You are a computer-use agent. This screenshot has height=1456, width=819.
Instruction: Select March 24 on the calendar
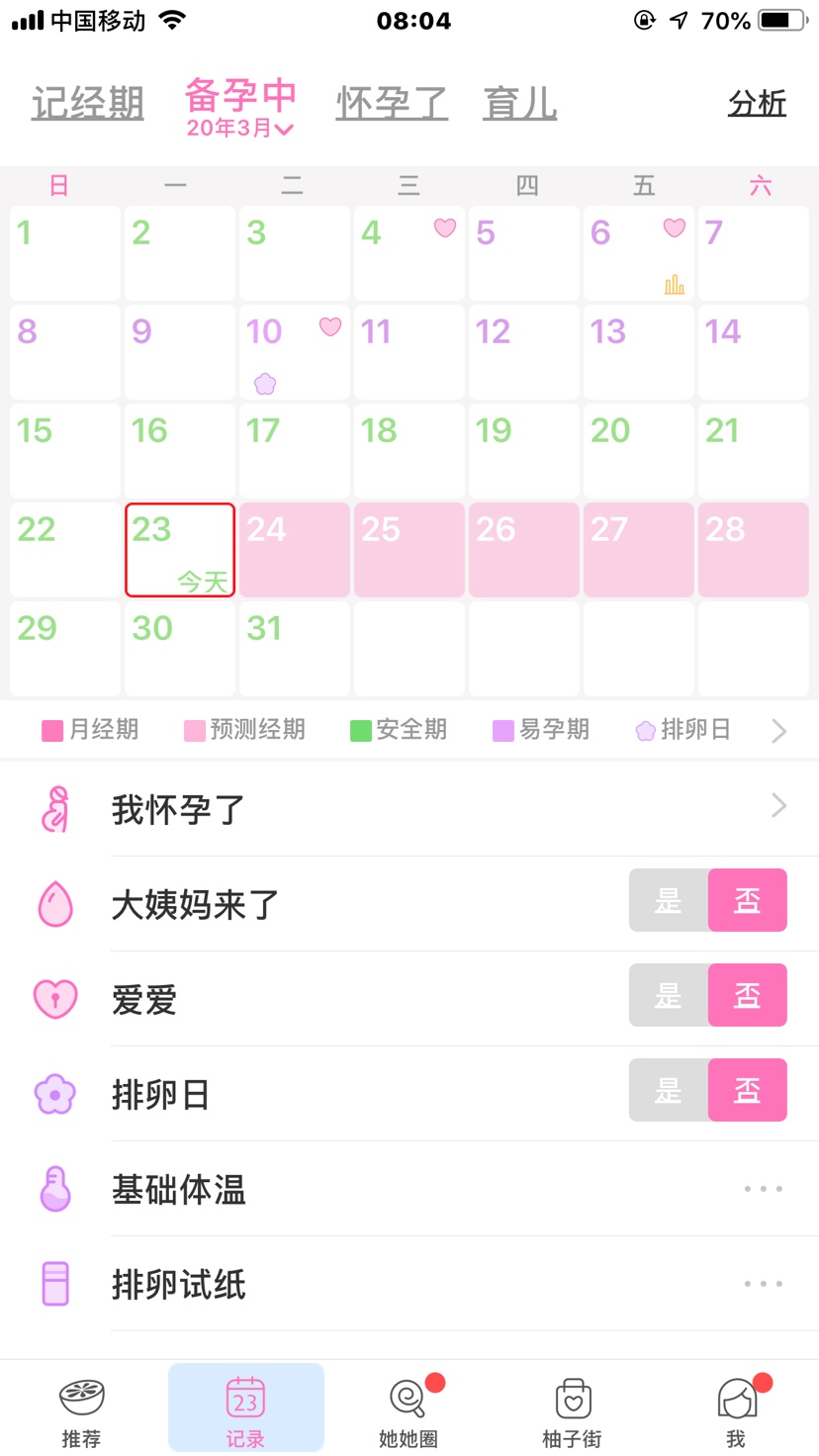click(x=294, y=550)
